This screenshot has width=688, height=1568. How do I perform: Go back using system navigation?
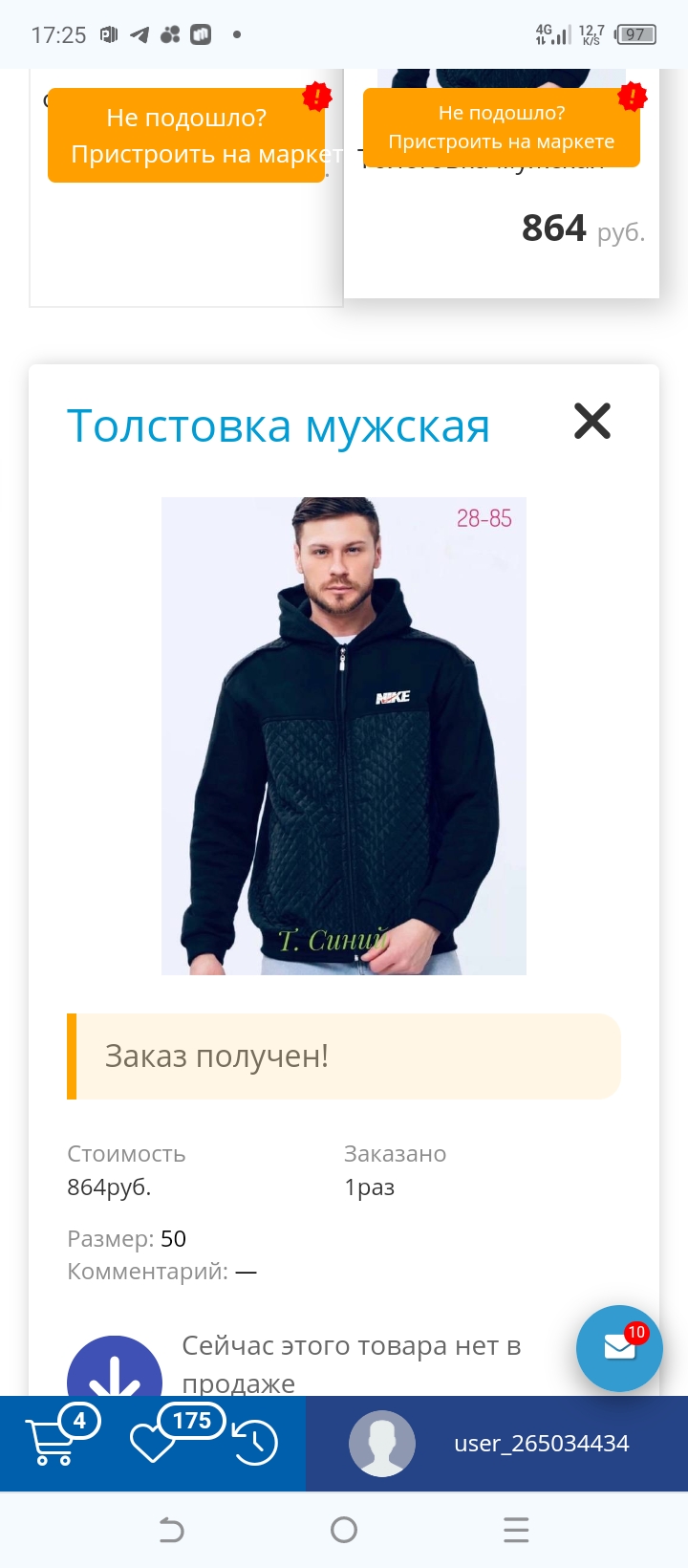171,1531
